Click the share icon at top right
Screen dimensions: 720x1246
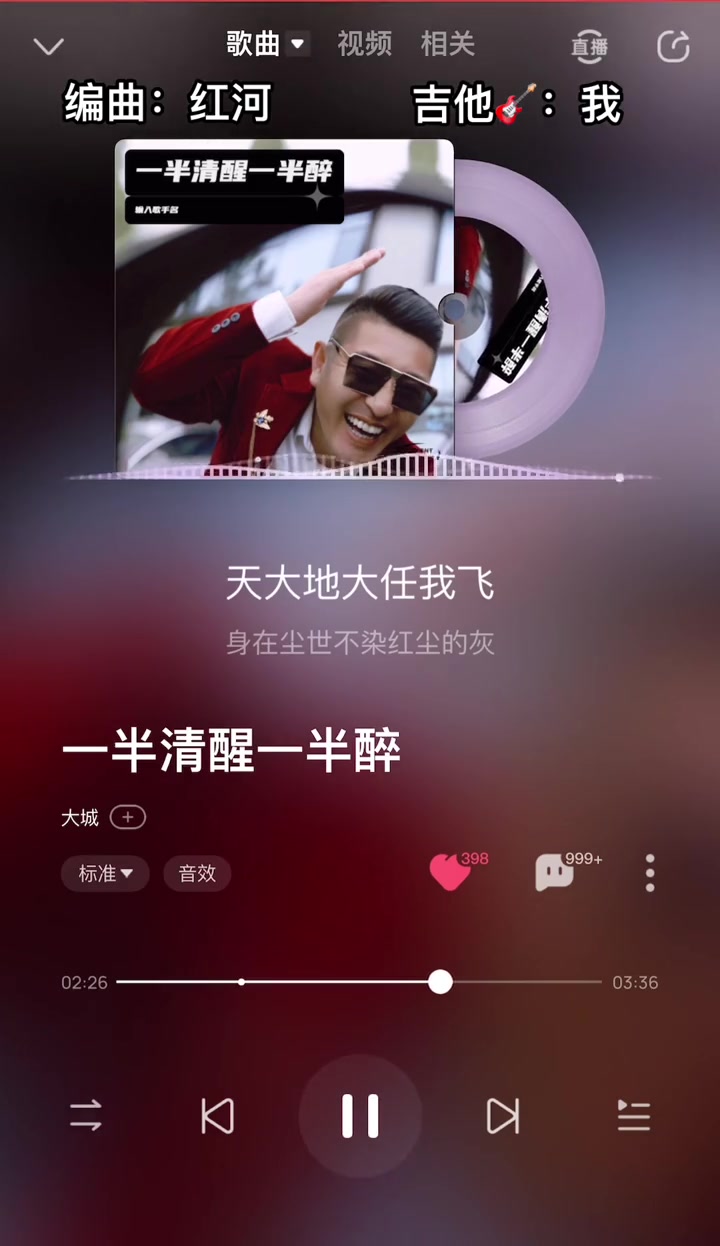(x=673, y=44)
